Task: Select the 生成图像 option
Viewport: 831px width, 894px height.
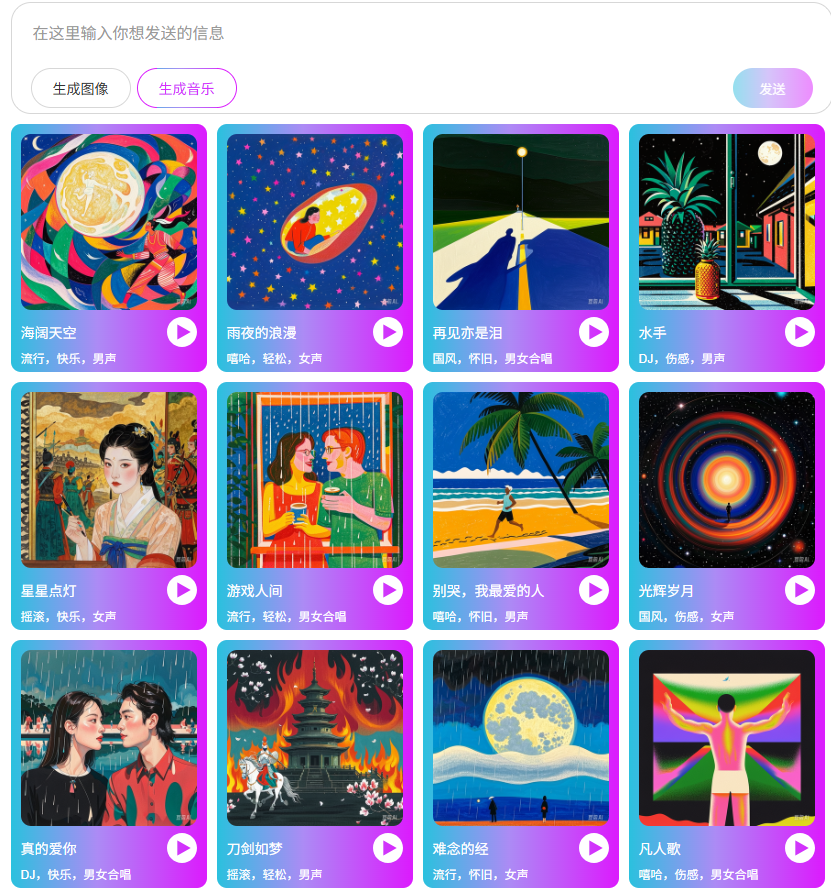Action: click(x=81, y=88)
